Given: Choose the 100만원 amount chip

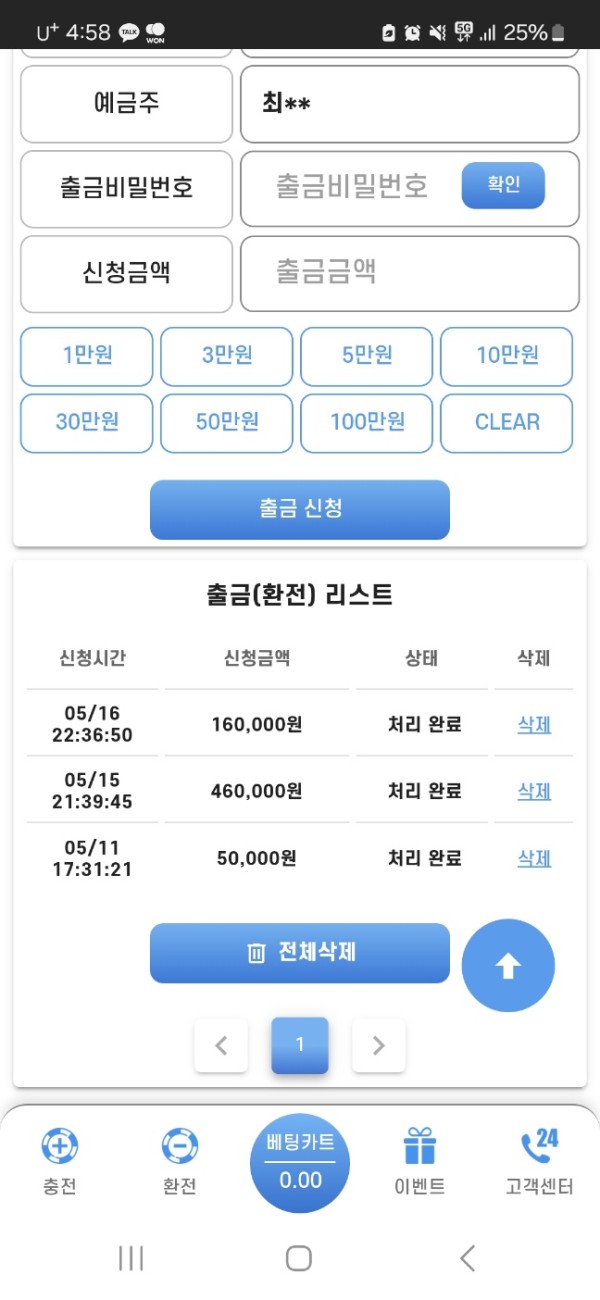Looking at the screenshot, I should coord(367,423).
